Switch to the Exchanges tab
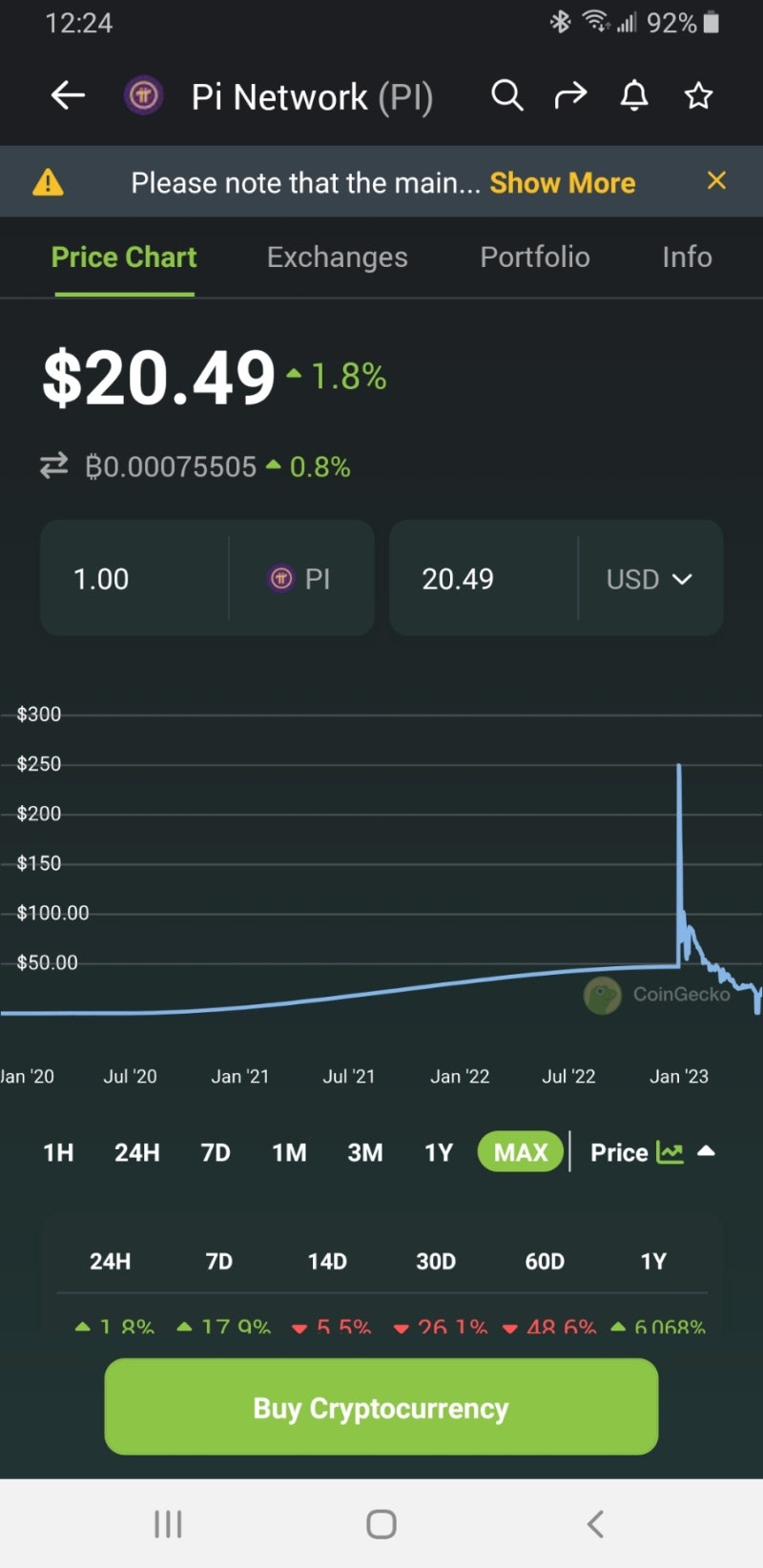763x1568 pixels. click(337, 257)
